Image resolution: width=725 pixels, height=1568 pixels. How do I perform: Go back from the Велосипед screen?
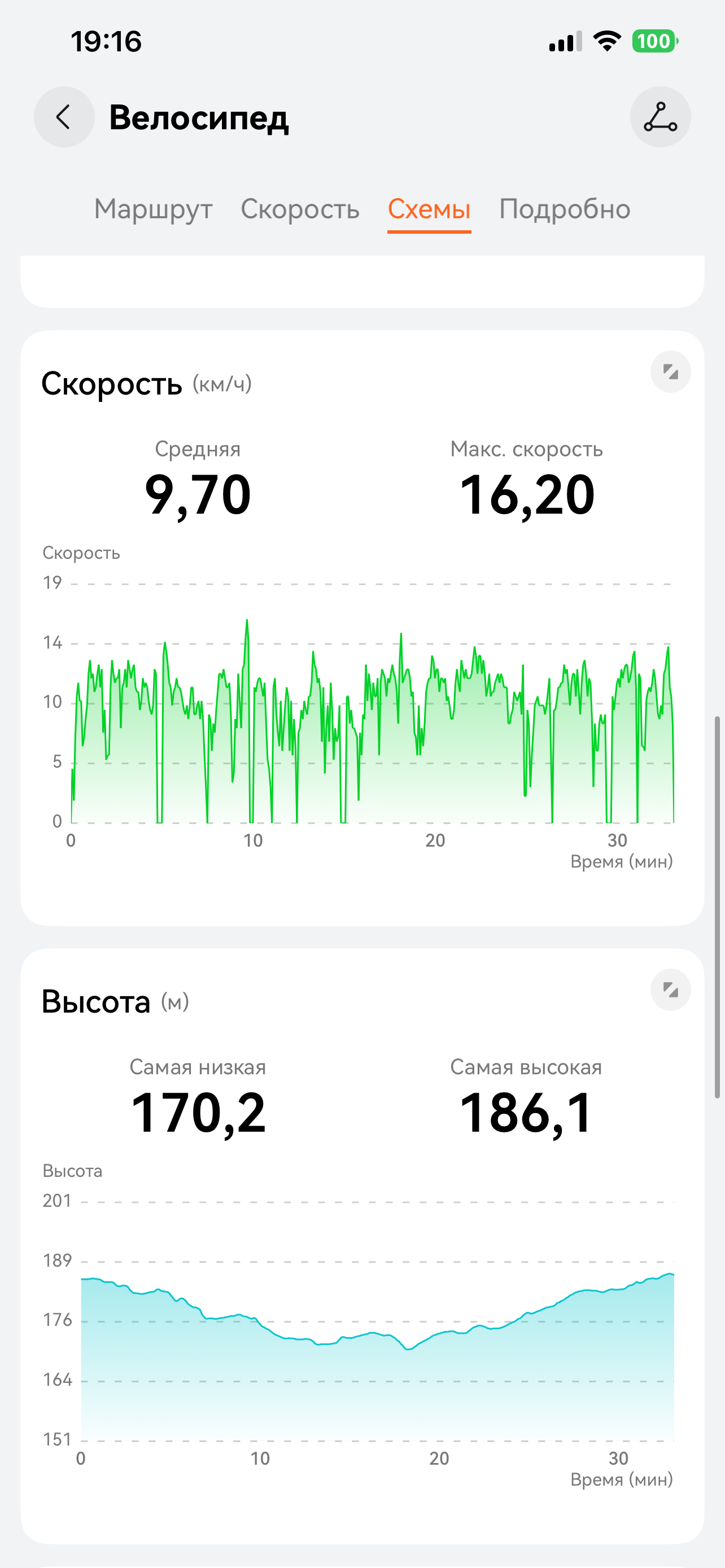(64, 117)
